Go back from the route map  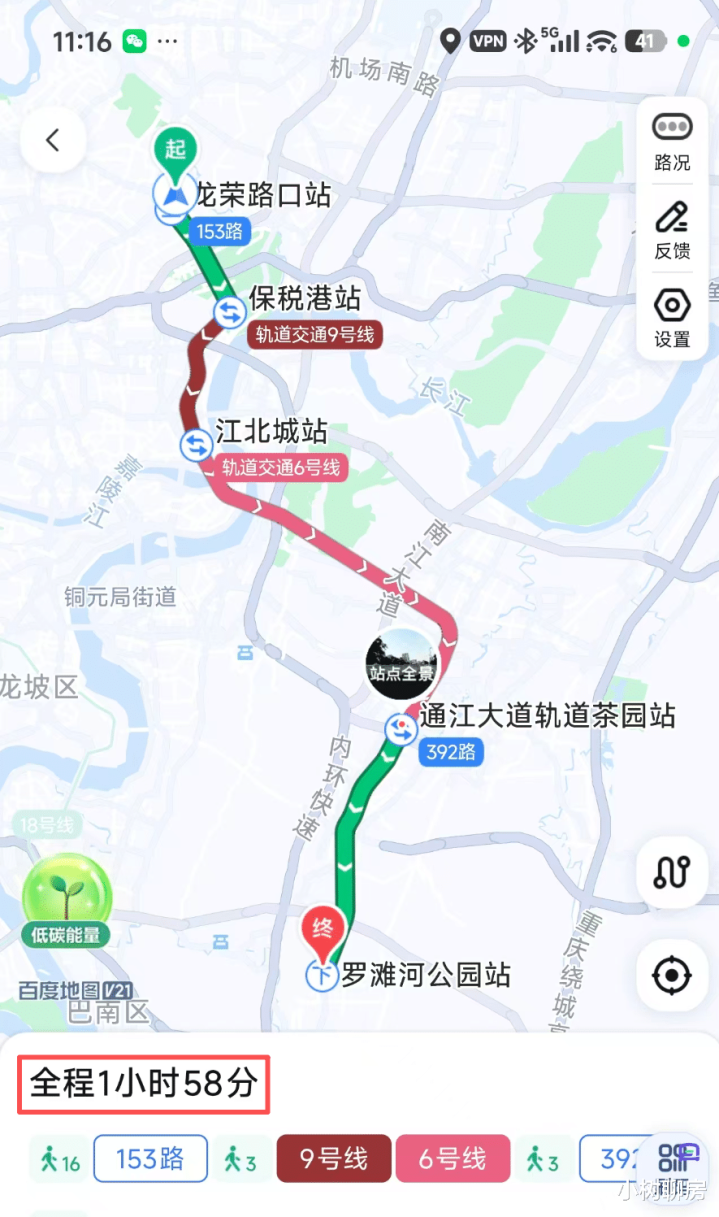[53, 141]
